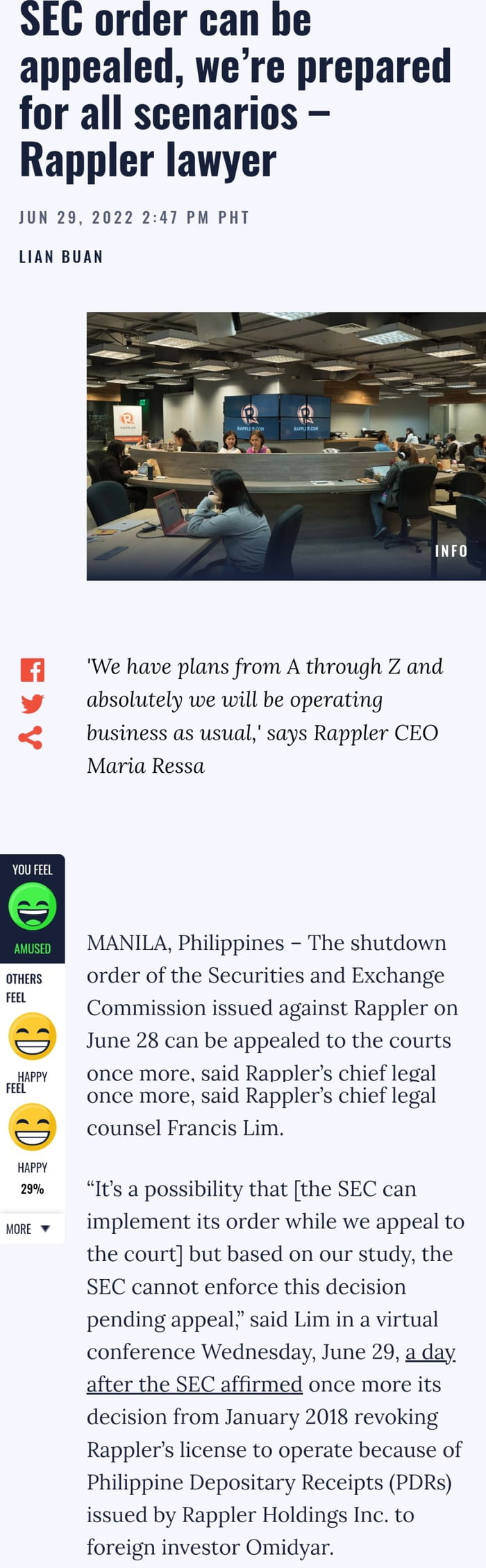
Task: Share article on Twitter
Action: click(32, 703)
